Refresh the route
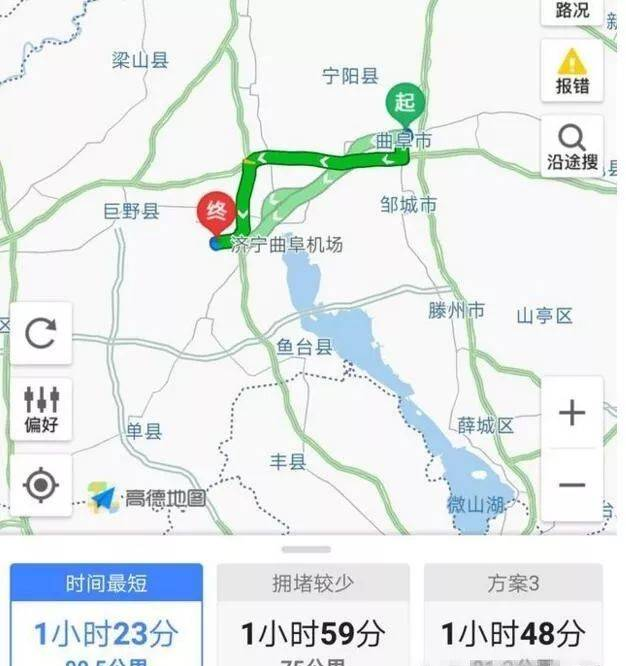 pyautogui.click(x=41, y=333)
